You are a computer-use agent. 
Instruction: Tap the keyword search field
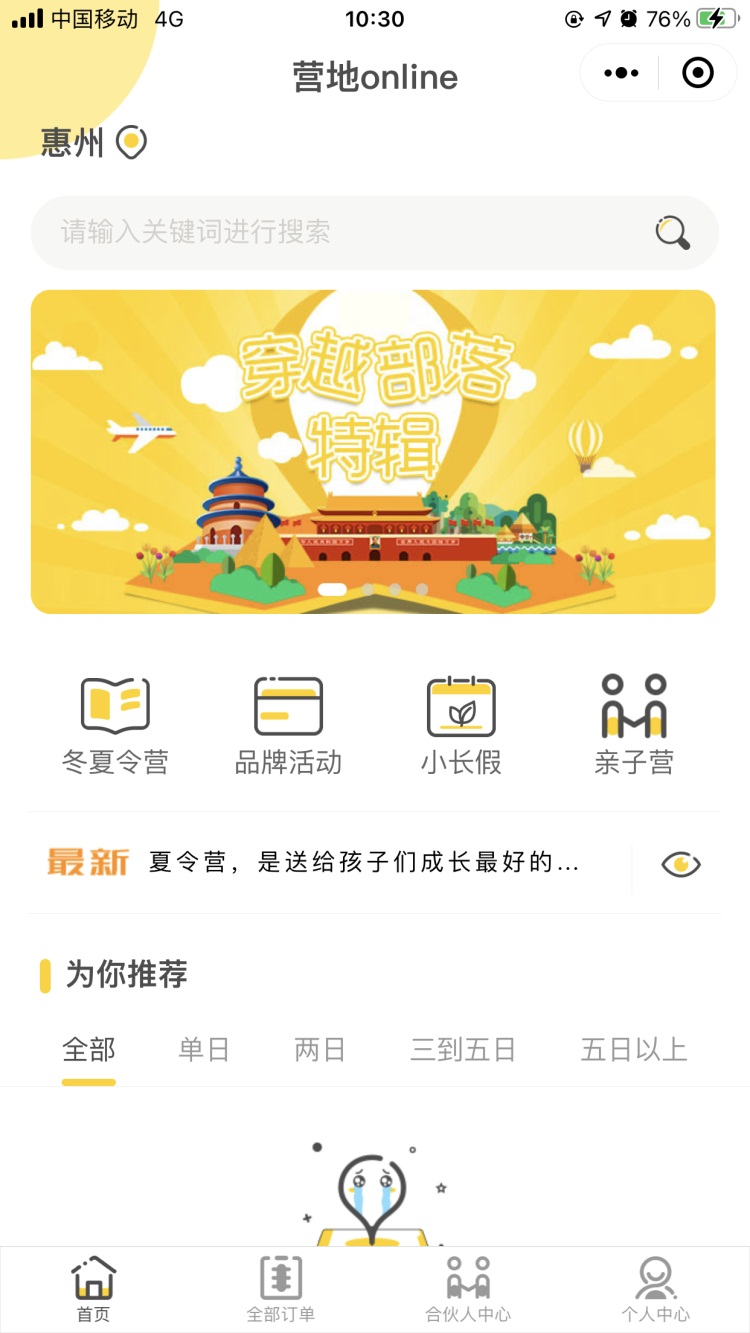tap(340, 232)
